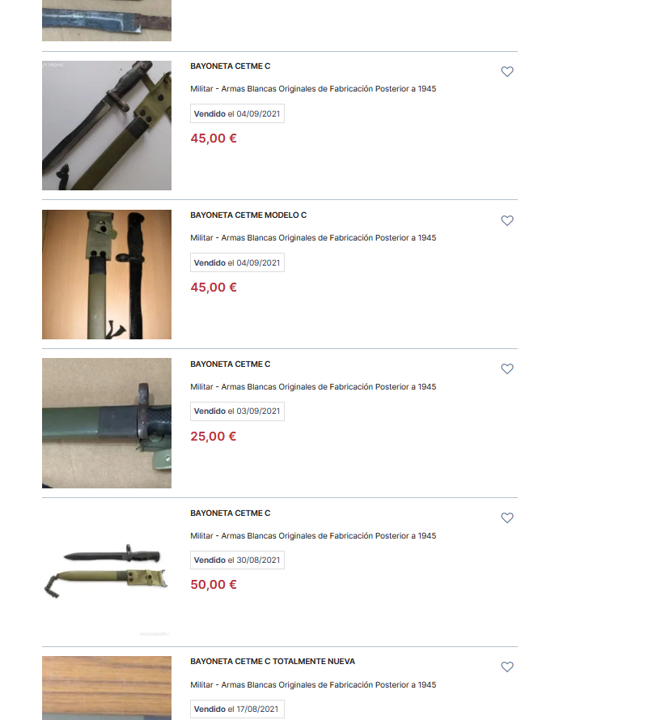Favorite the Bayoneta Cetme Modelo C listing

tap(507, 221)
